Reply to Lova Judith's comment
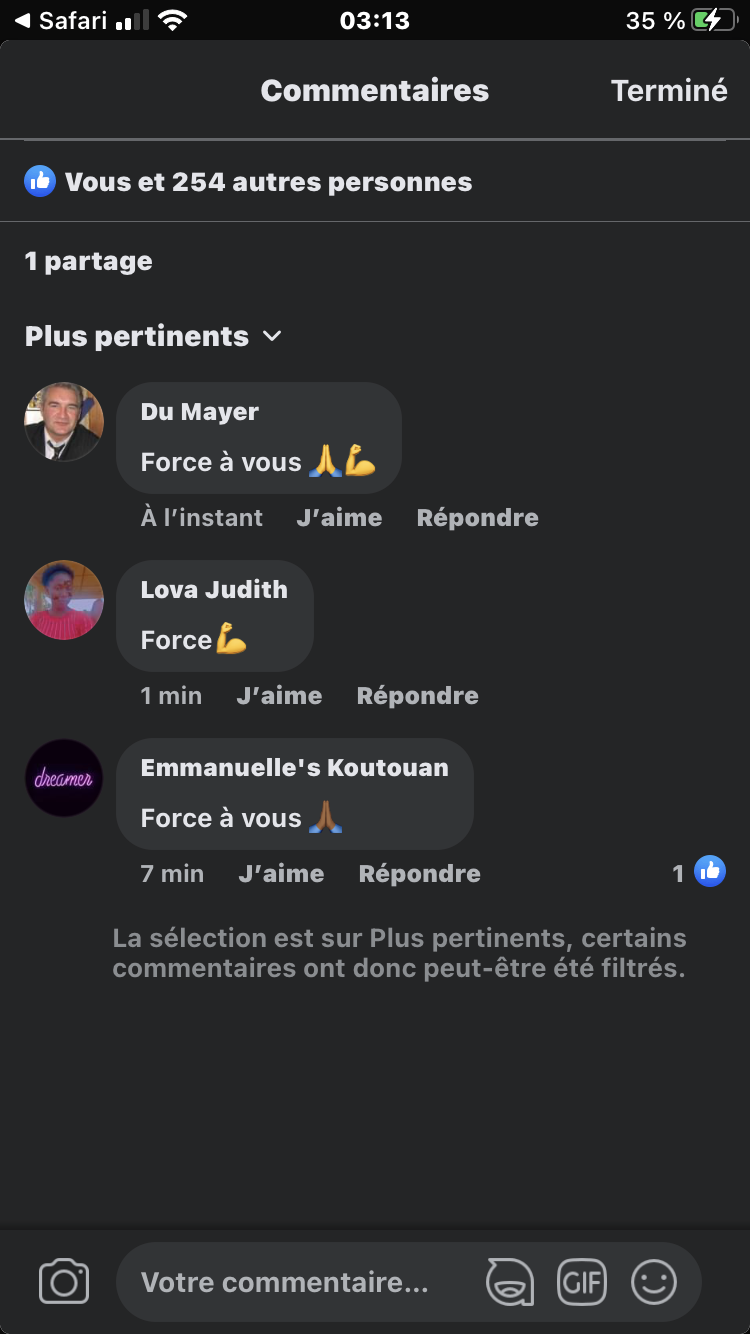The width and height of the screenshot is (750, 1334). [x=417, y=696]
